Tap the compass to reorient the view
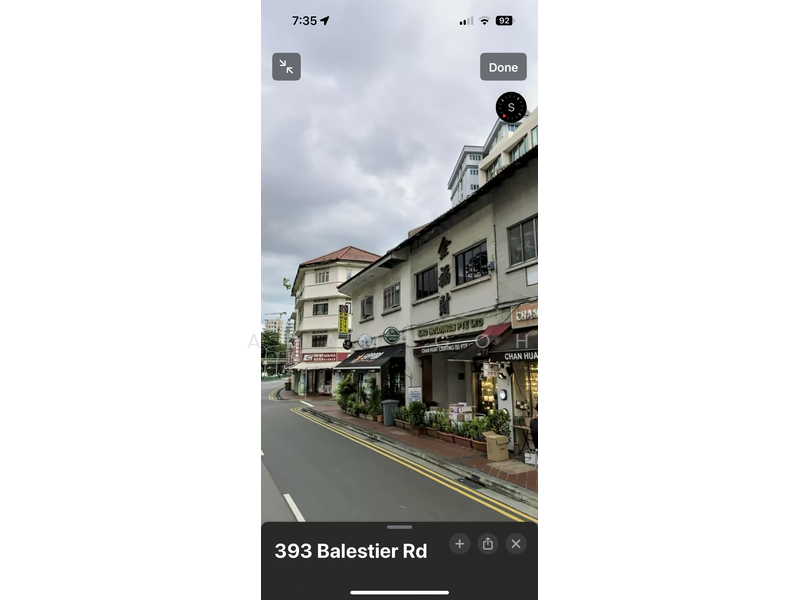800x600 pixels. (511, 107)
